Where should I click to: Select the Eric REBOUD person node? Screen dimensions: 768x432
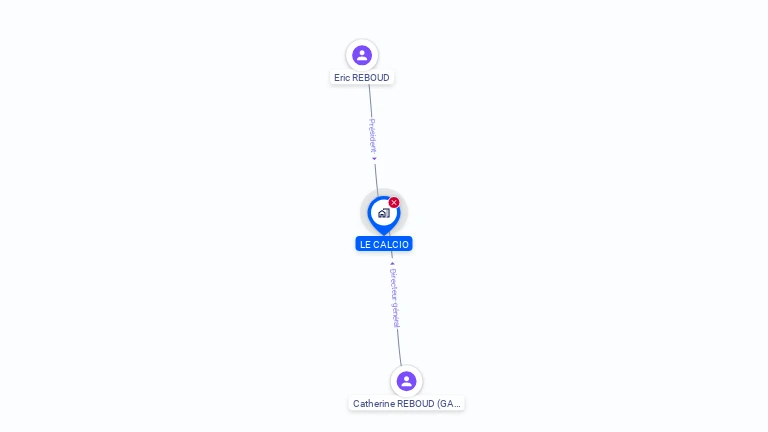coord(362,56)
